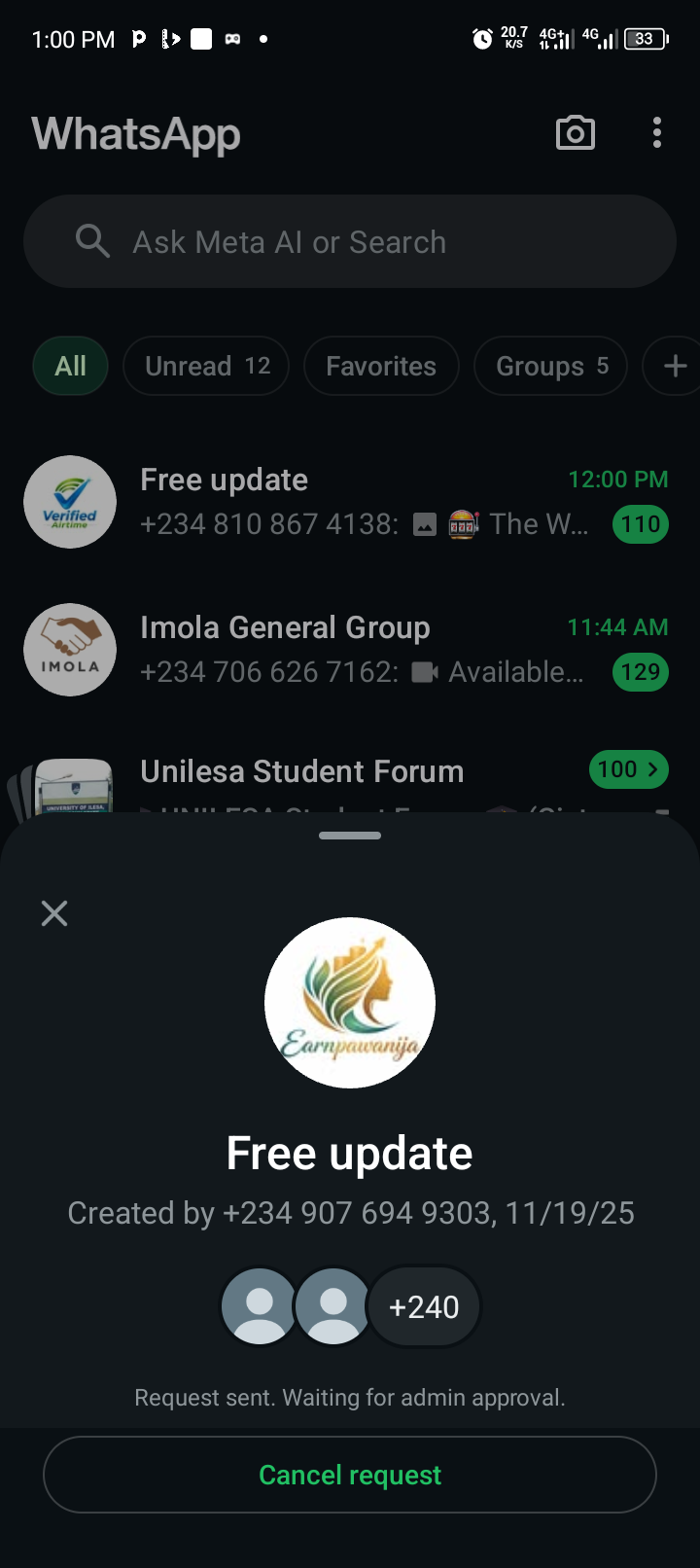Add a new chat list filter
Image resolution: width=700 pixels, height=1568 pixels.
click(675, 366)
